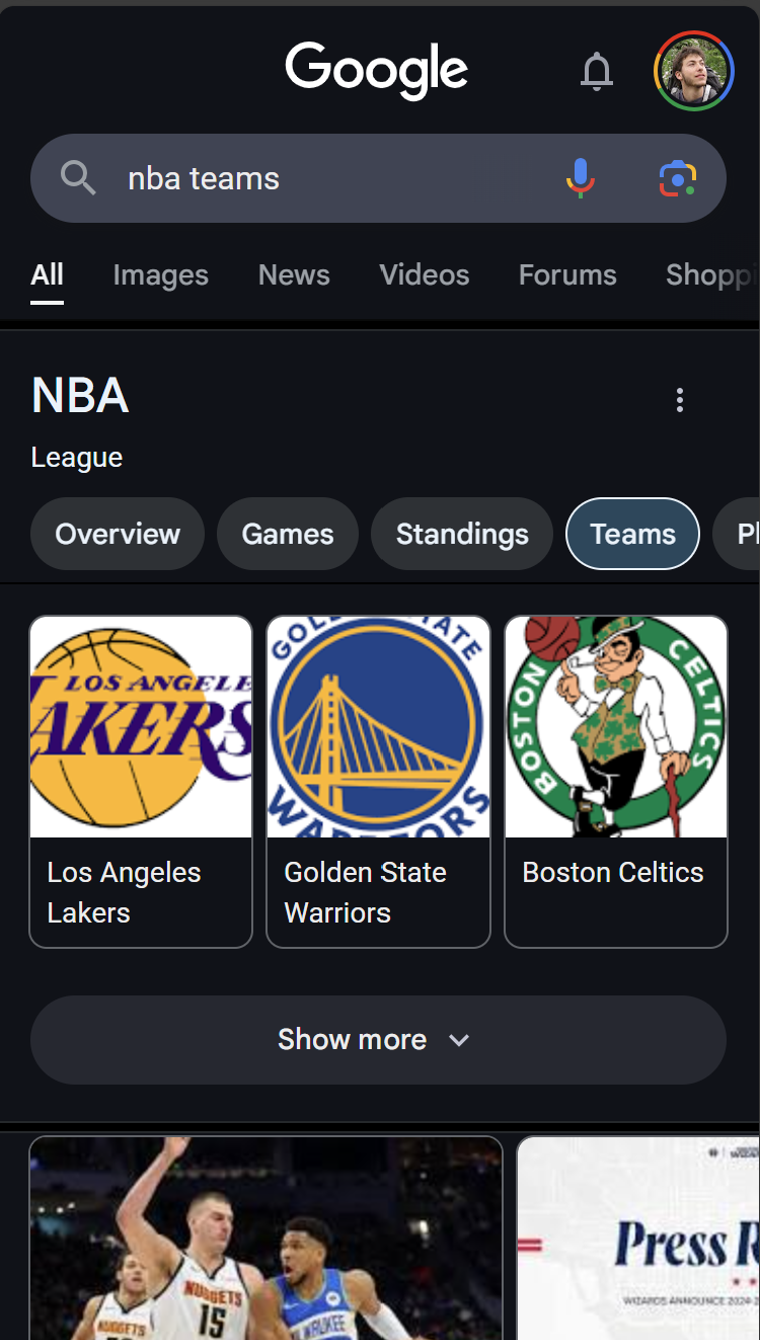Viewport: 760px width, 1340px height.
Task: Open the Boston Celtics card
Action: 616,781
